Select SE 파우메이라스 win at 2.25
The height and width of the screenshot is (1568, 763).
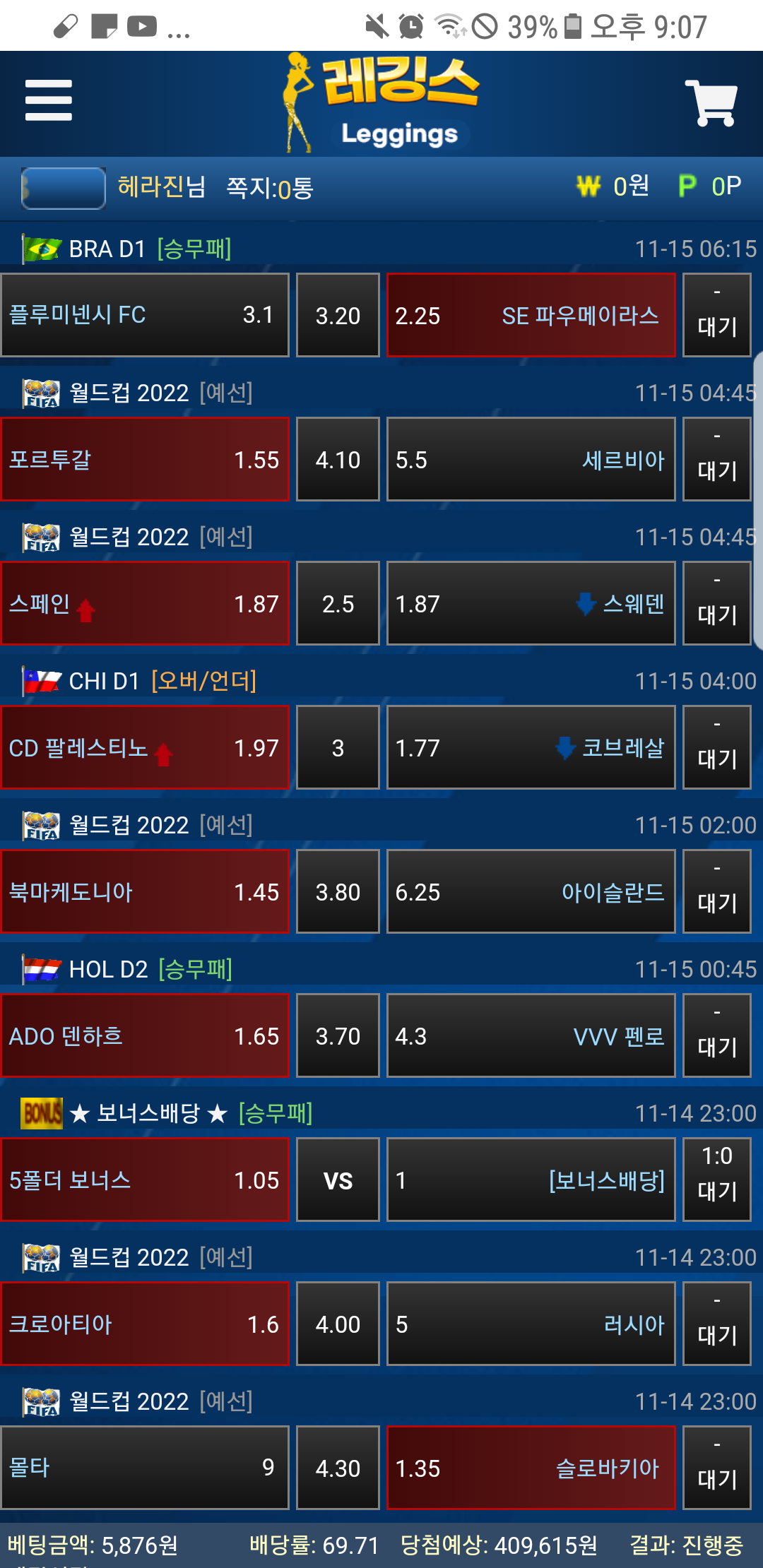tap(531, 315)
